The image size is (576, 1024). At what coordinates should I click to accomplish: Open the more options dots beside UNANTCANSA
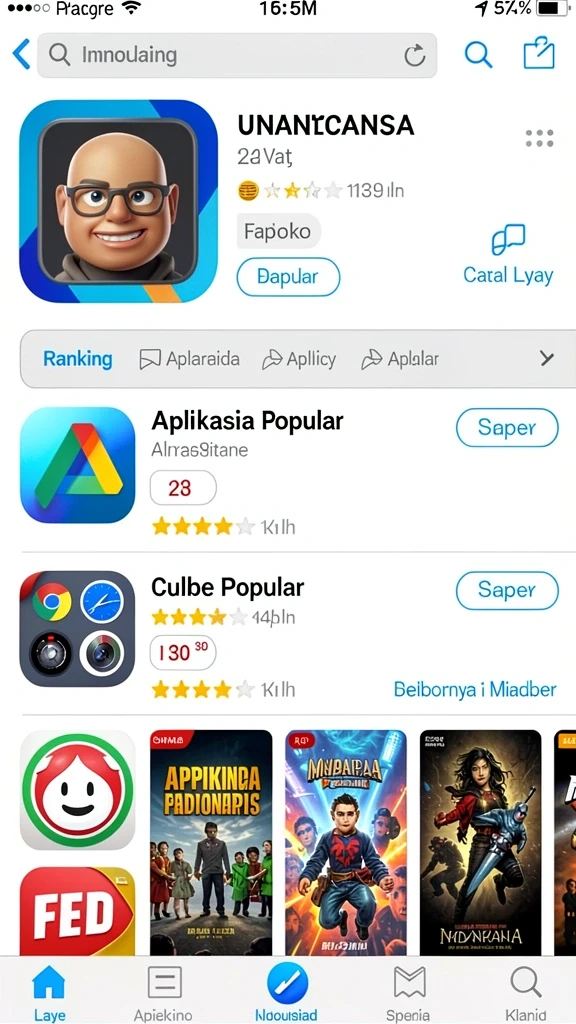pos(539,138)
